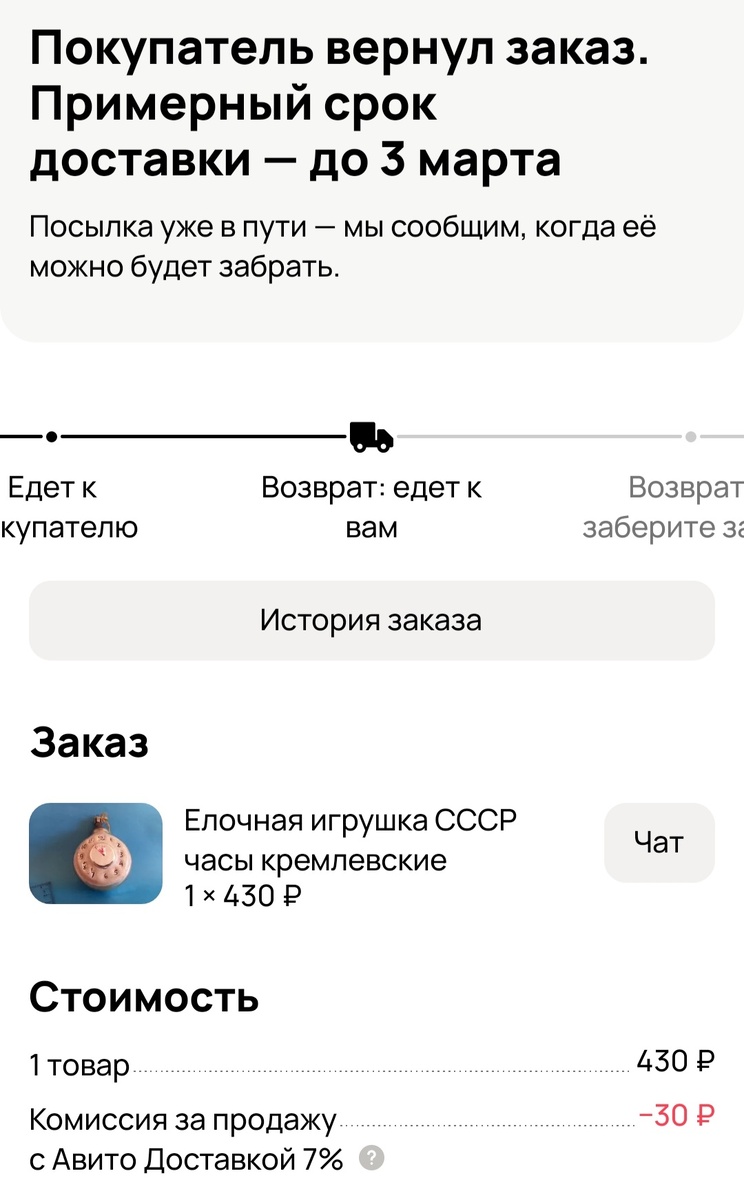
Task: Click the completed stage dot on the left
Action: 51,436
